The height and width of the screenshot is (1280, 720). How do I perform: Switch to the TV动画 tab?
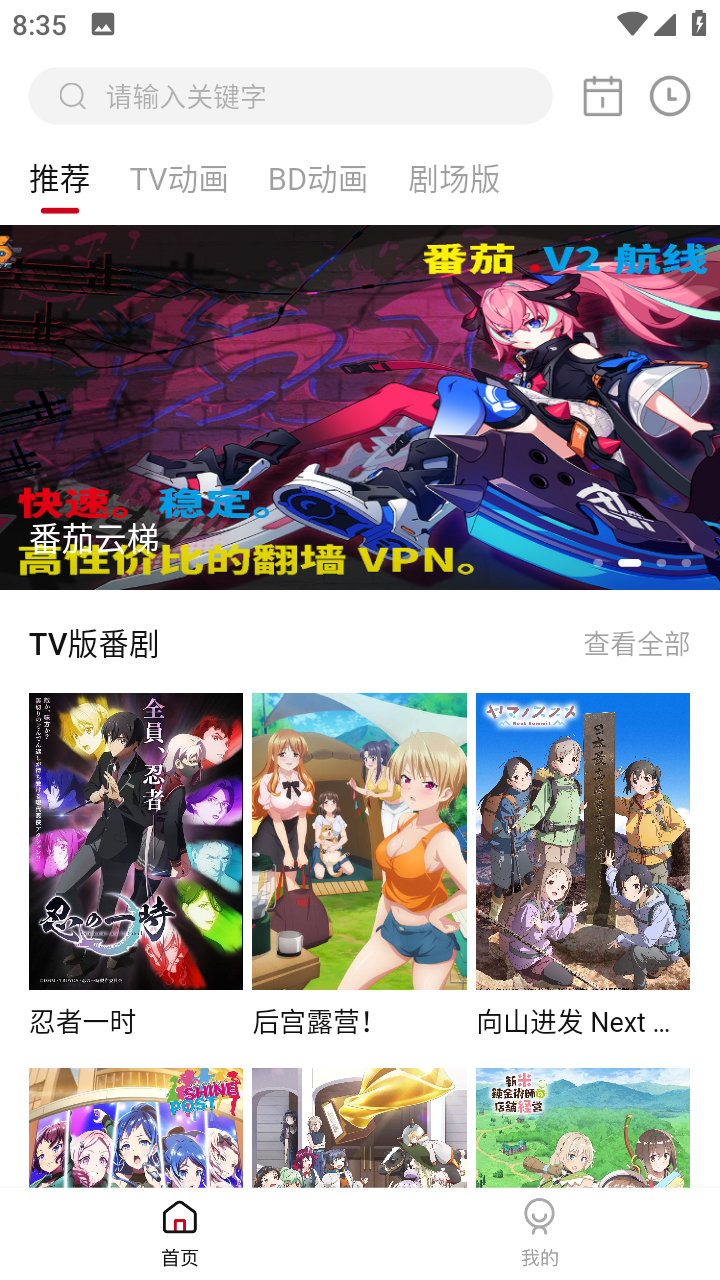tap(180, 180)
